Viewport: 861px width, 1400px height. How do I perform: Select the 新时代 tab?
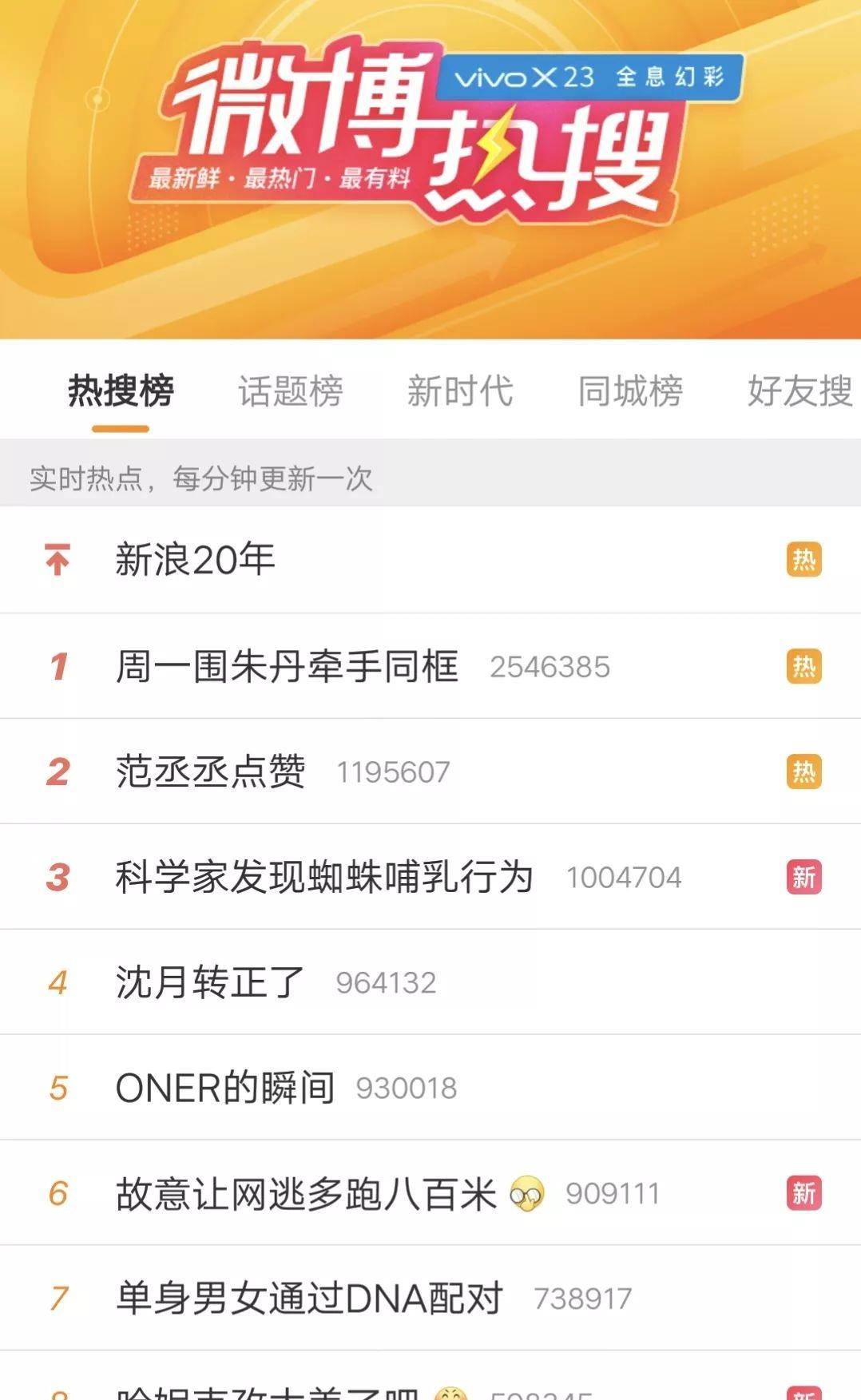461,391
